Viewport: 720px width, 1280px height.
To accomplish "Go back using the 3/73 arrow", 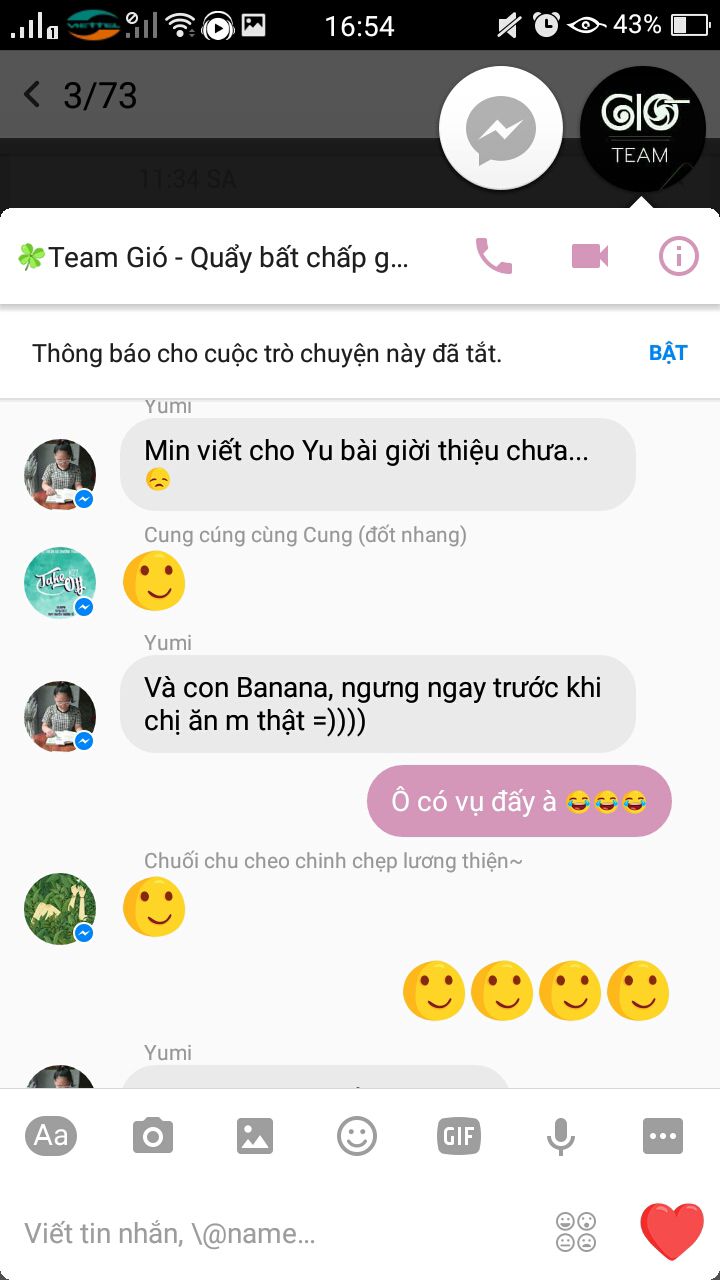I will [32, 95].
